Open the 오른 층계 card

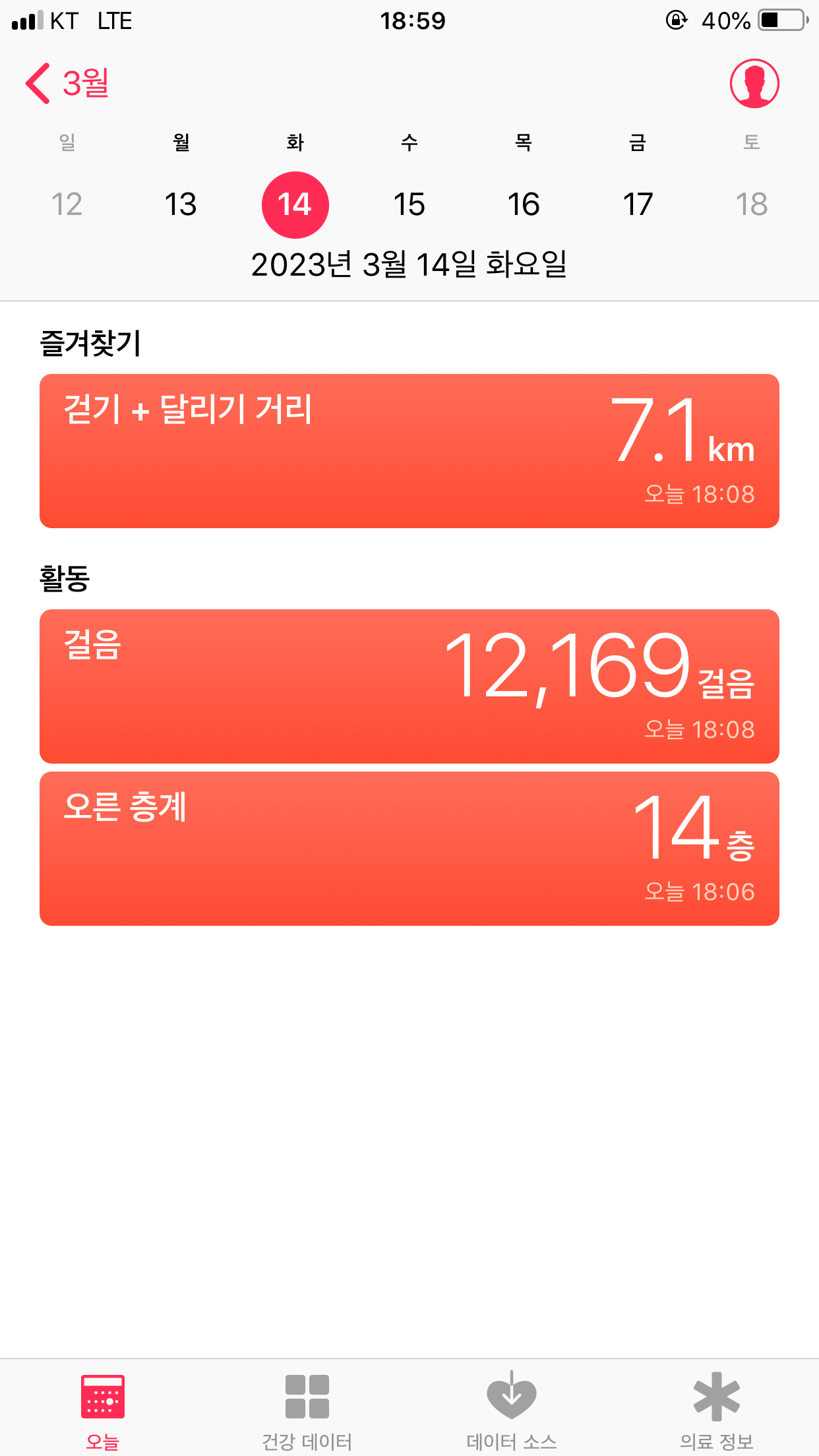coord(409,849)
